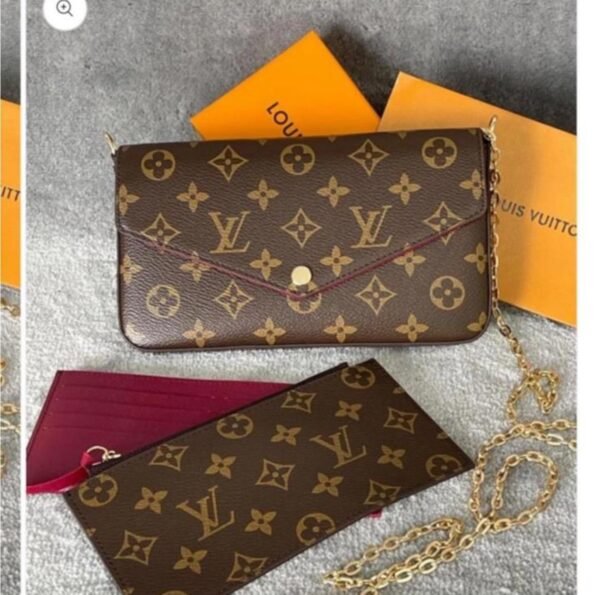Open the monogram handbag photo
Screen dimensions: 600x595
tap(300, 300)
